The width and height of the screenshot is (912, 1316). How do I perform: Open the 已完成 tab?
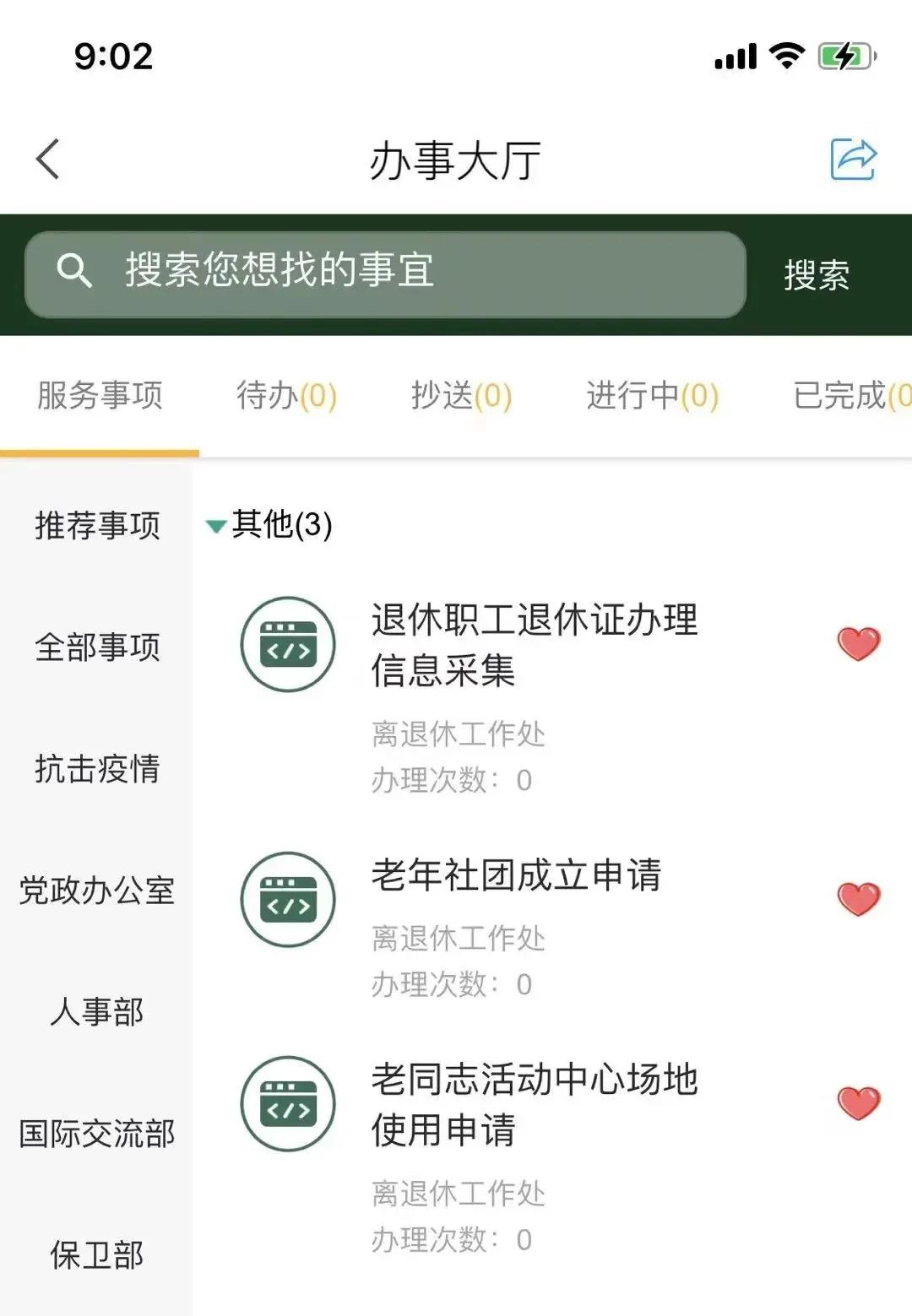pos(850,395)
